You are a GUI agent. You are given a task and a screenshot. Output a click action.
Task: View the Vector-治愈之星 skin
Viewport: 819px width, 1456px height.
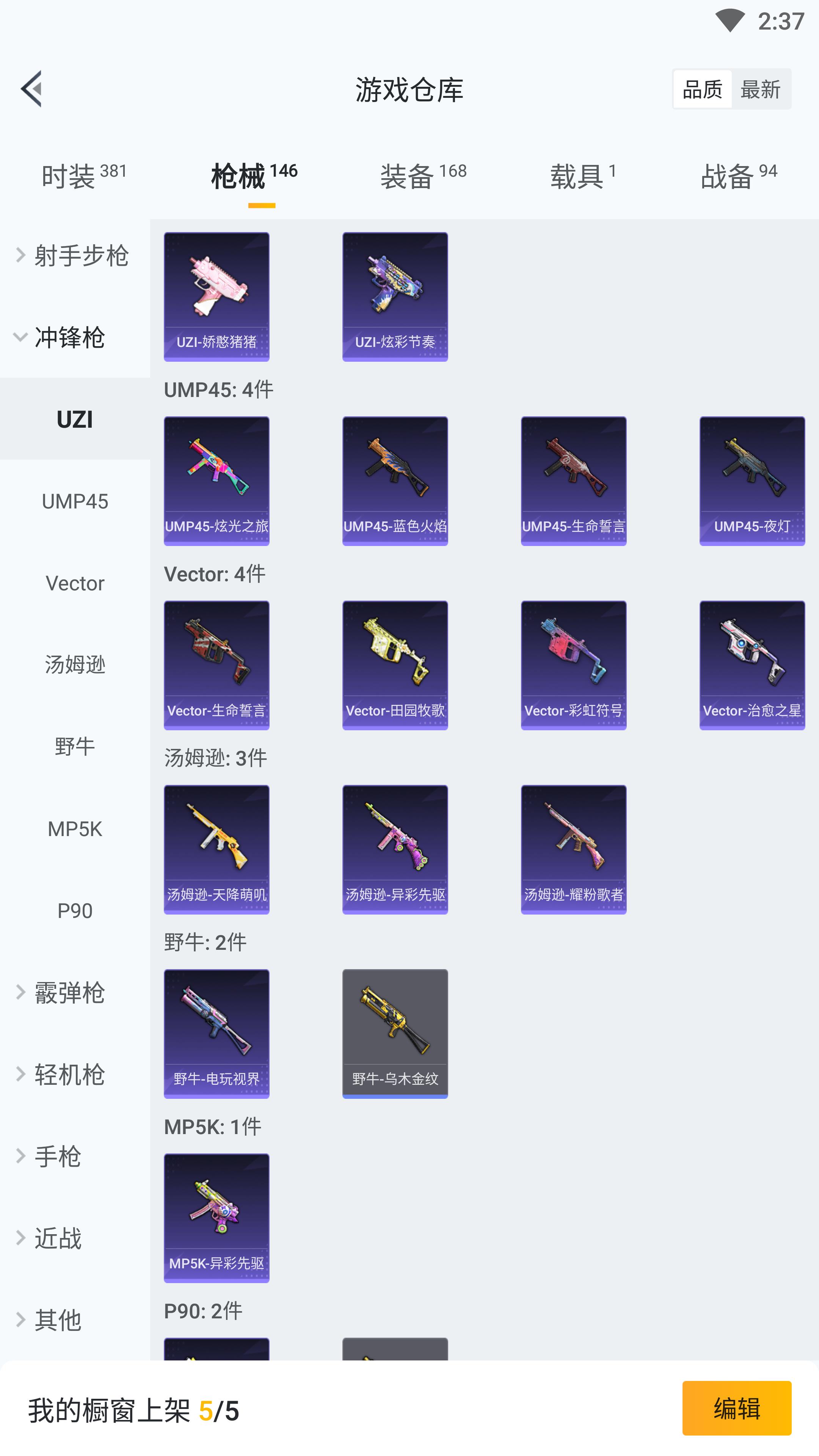pos(752,665)
